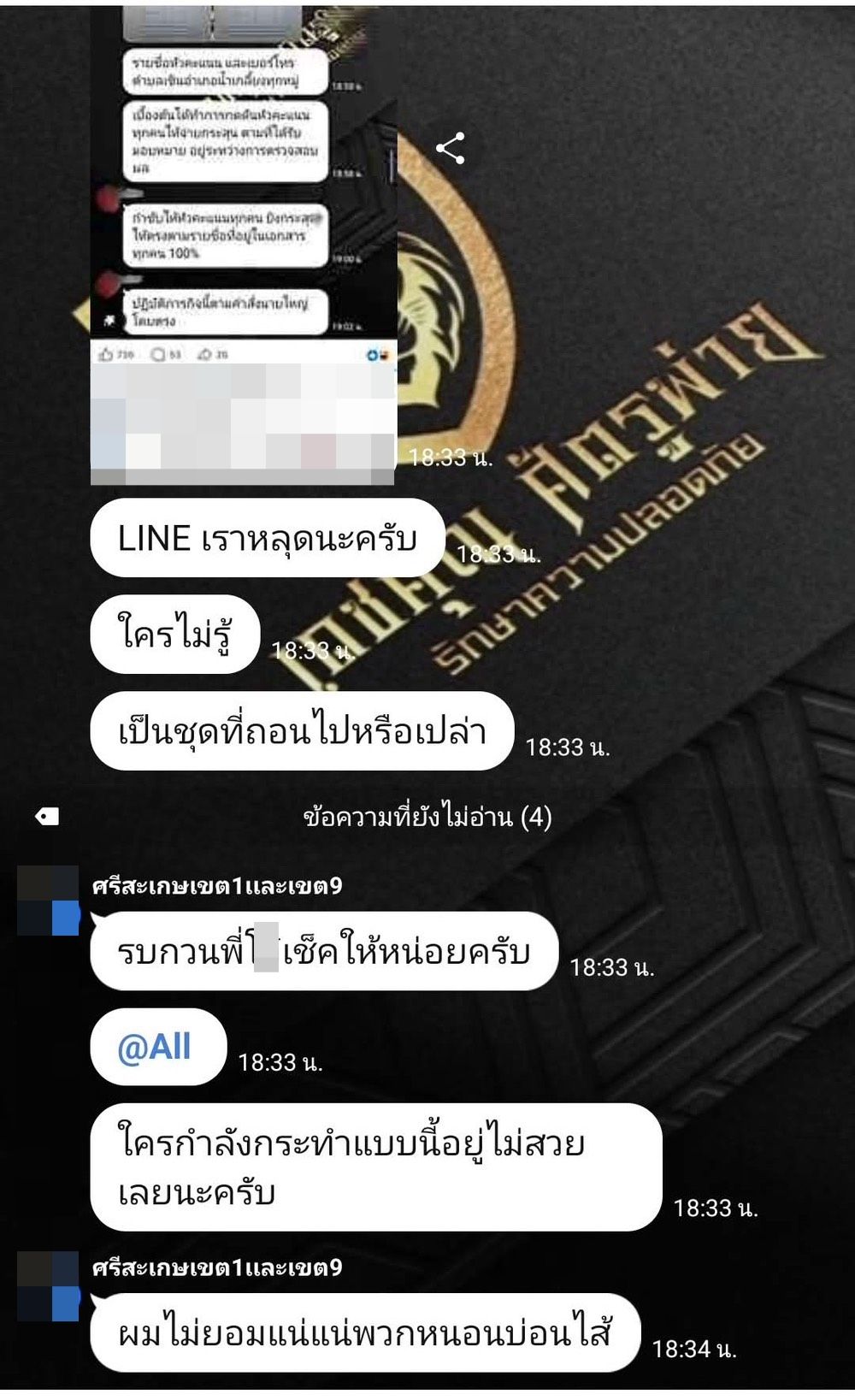Share the screenshot image message

click(451, 149)
